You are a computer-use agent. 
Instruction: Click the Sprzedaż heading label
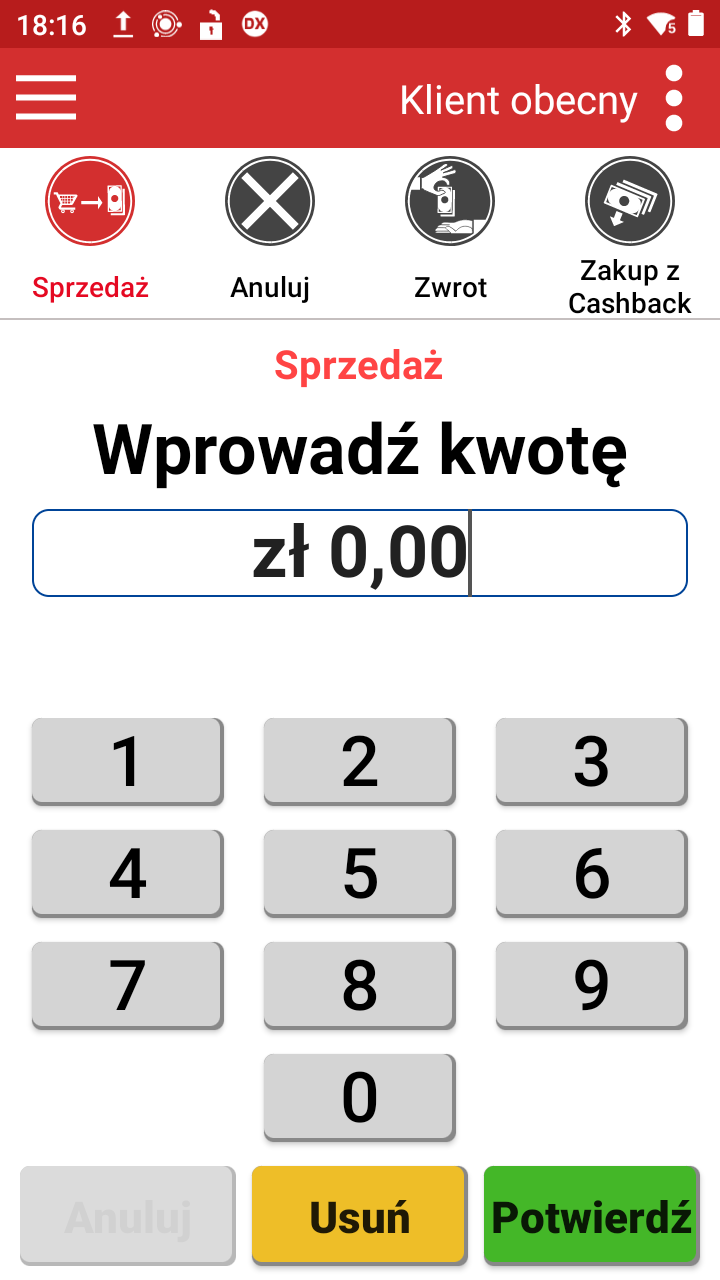[359, 366]
